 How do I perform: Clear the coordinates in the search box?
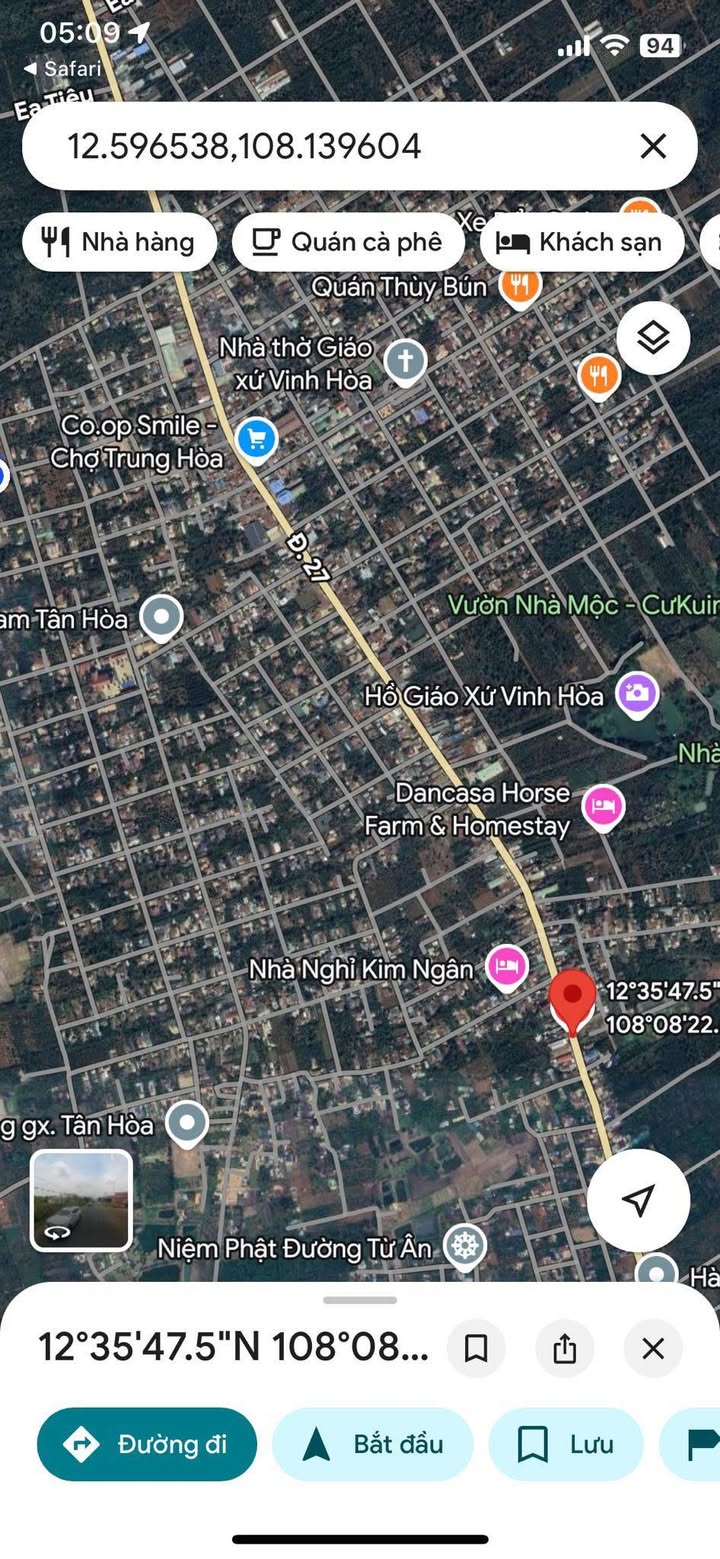coord(653,147)
